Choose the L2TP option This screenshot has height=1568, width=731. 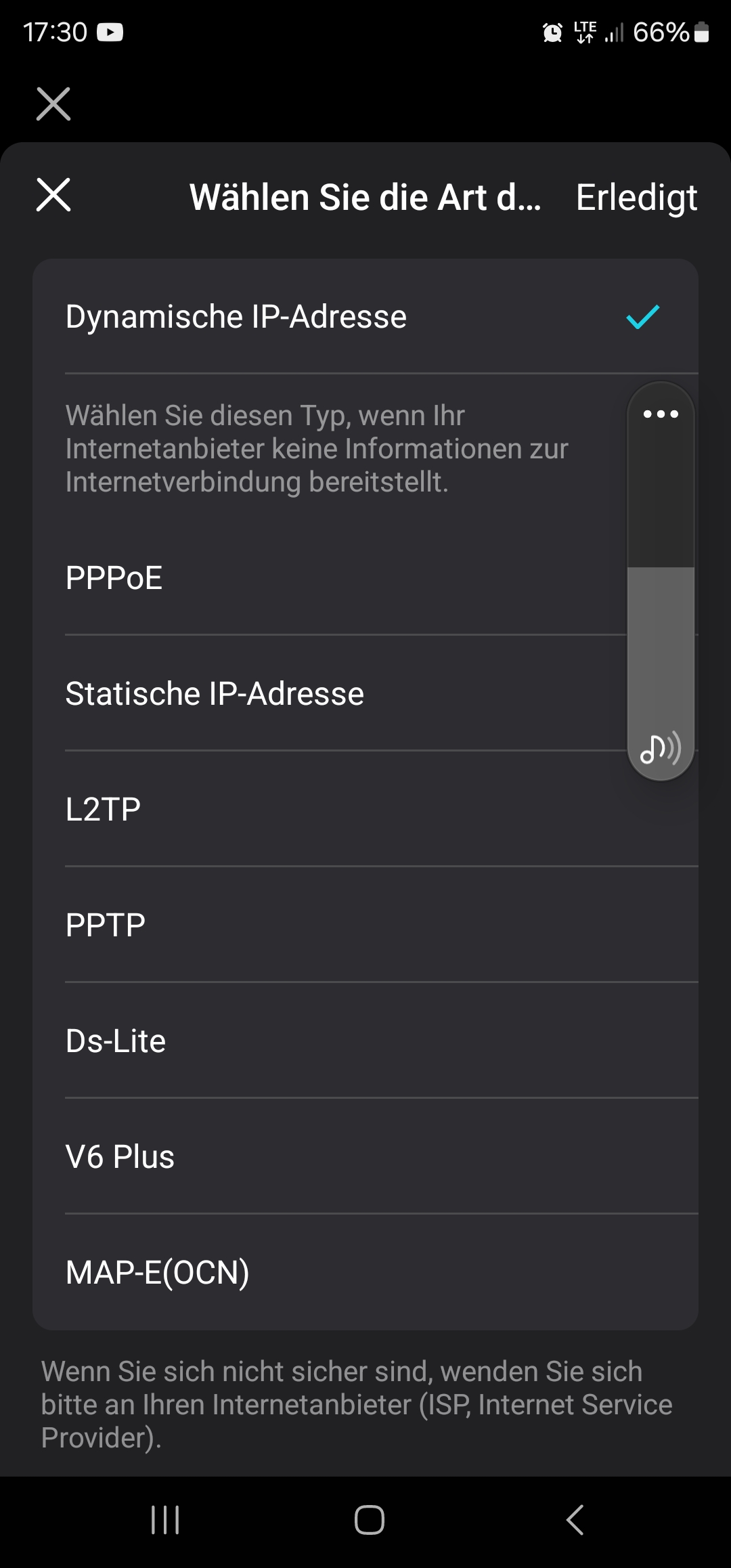(x=365, y=809)
